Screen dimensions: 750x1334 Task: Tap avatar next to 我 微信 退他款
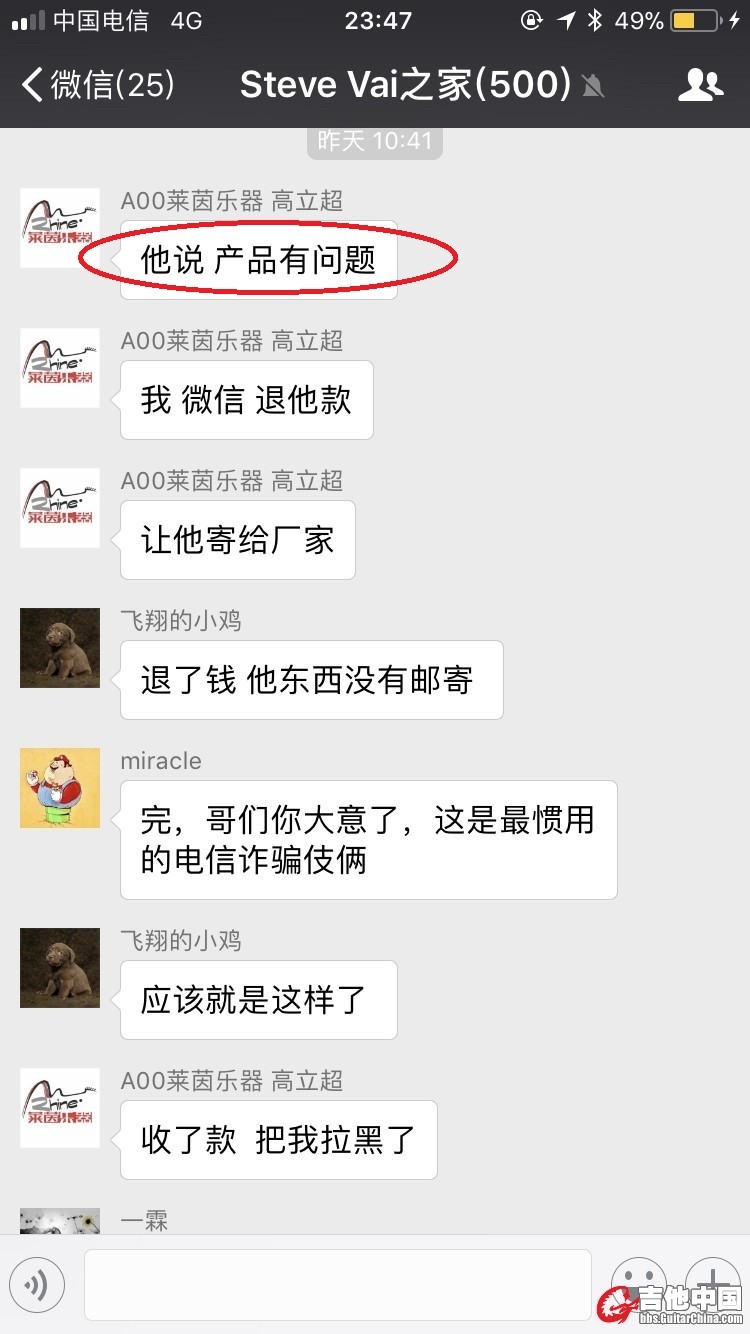click(x=60, y=368)
